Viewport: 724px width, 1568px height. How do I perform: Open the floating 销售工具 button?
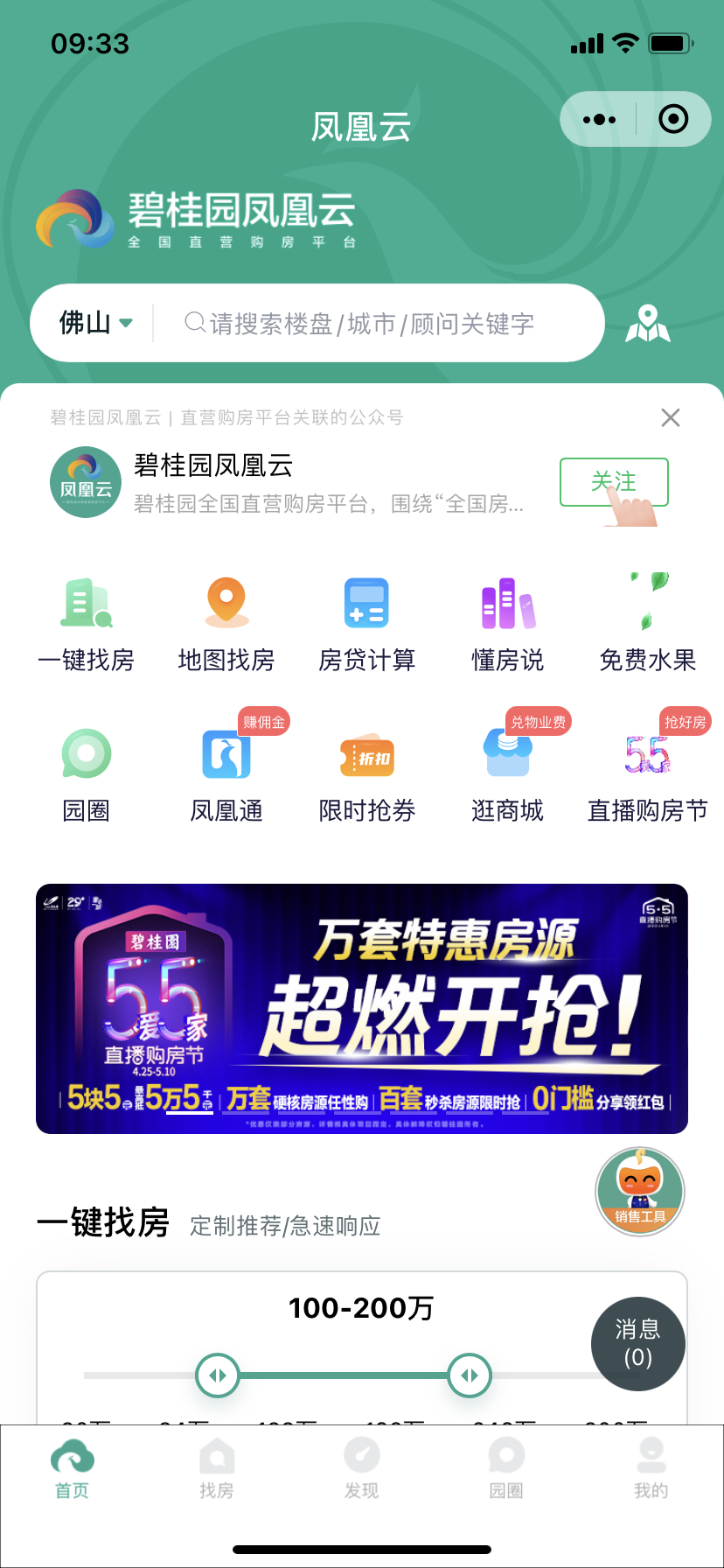(640, 1191)
